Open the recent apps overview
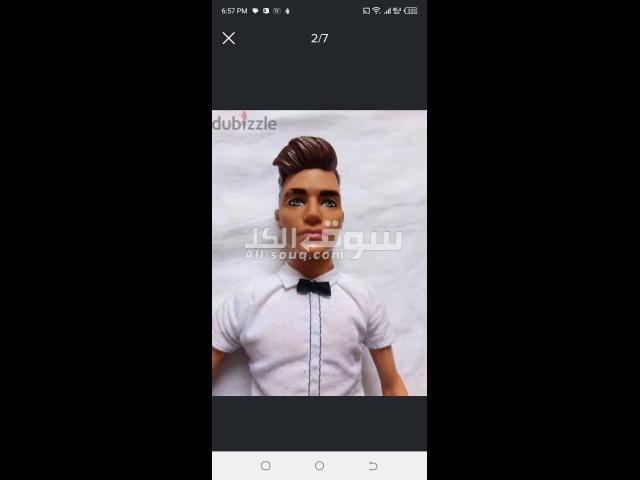The height and width of the screenshot is (480, 640). (x=265, y=466)
